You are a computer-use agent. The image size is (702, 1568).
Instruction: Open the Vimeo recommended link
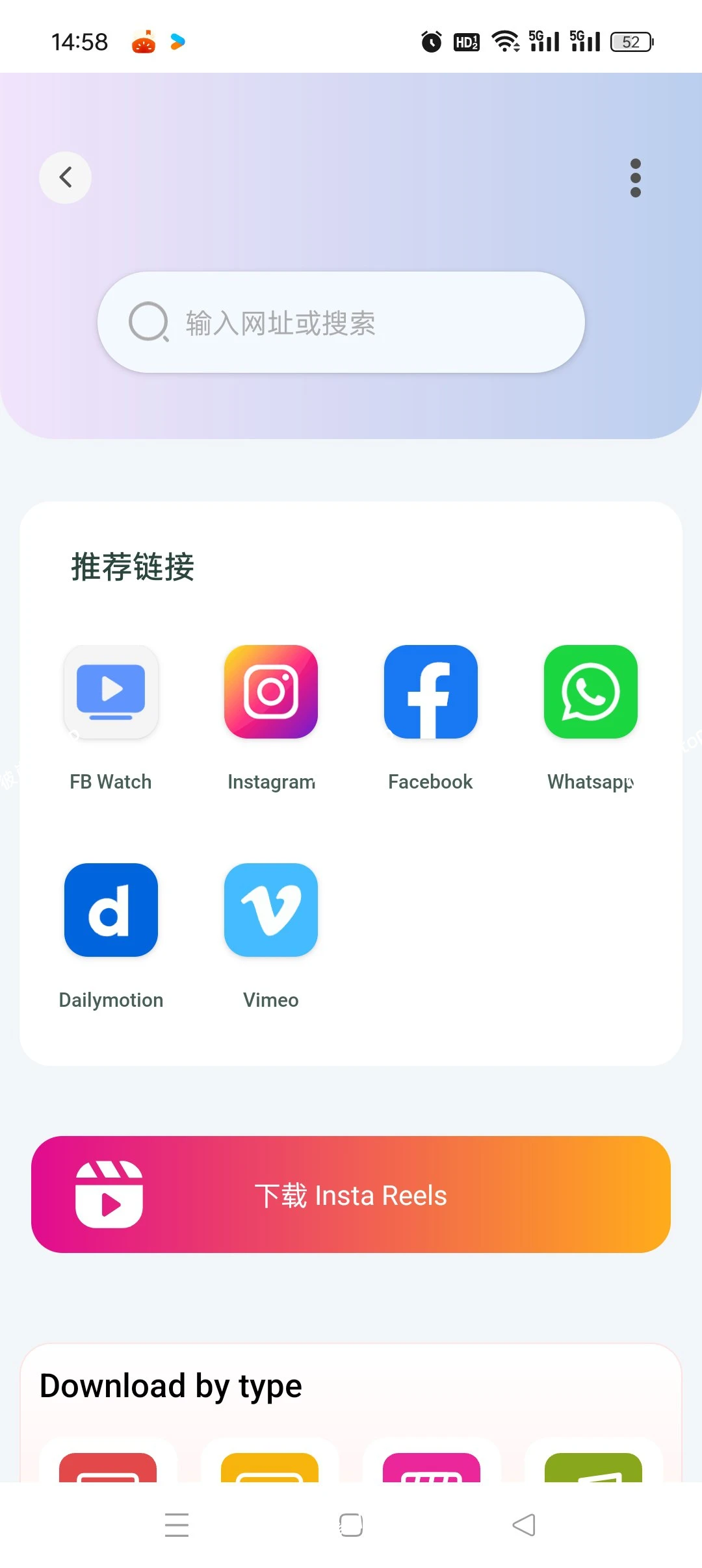pyautogui.click(x=271, y=909)
